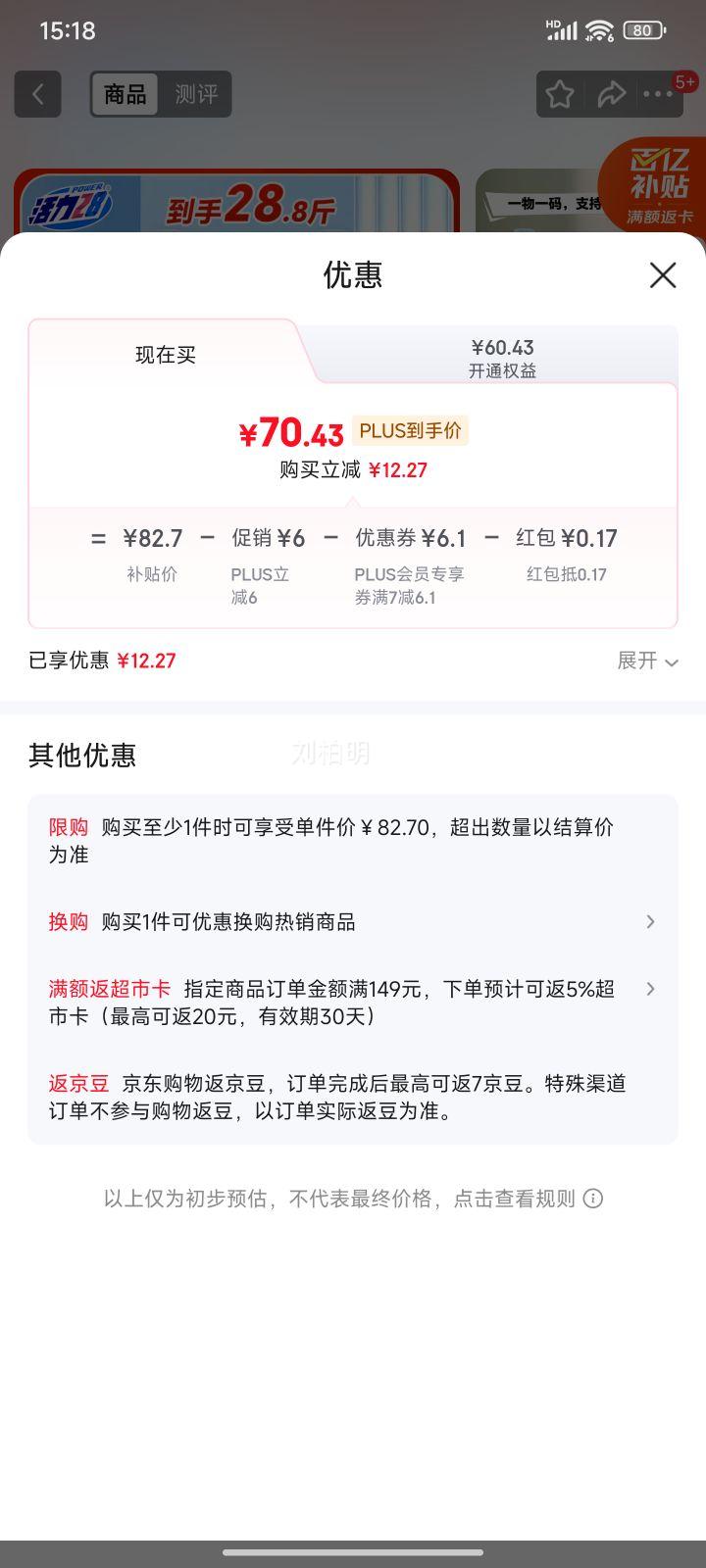The height and width of the screenshot is (1568, 706).
Task: Close the 优惠 discount sheet
Action: click(x=663, y=275)
